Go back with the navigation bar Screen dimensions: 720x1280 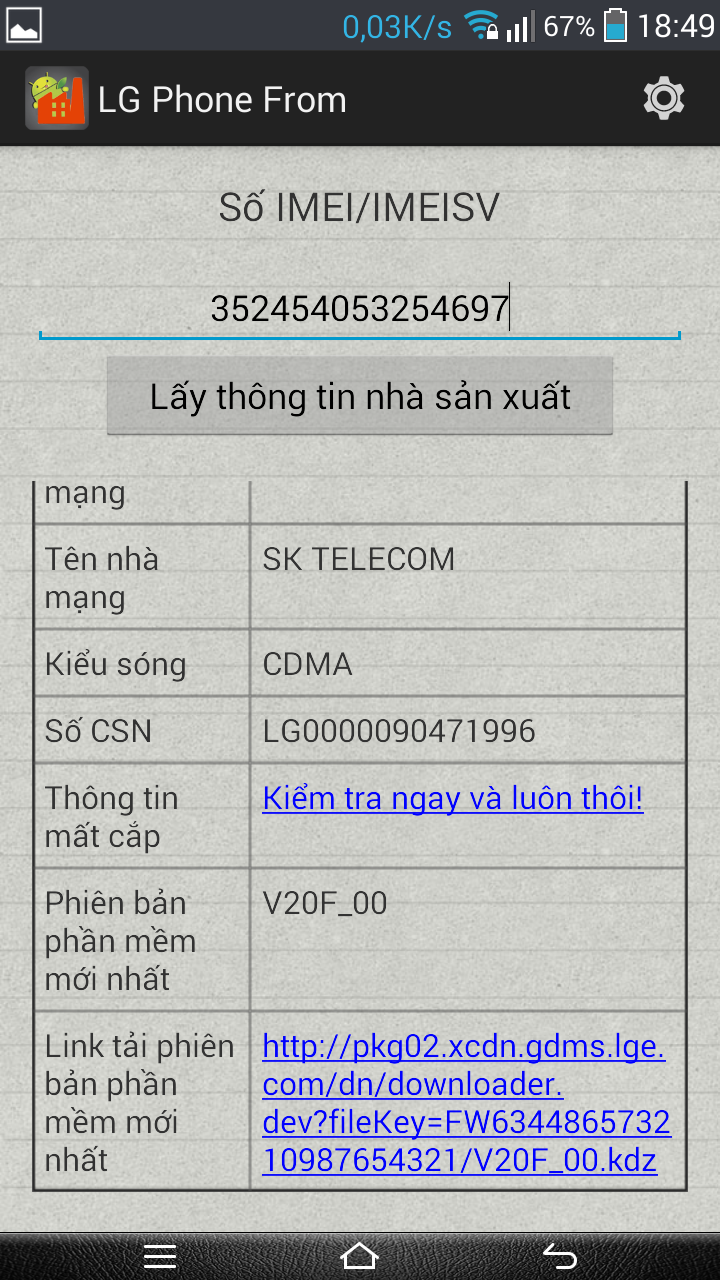tap(560, 1256)
